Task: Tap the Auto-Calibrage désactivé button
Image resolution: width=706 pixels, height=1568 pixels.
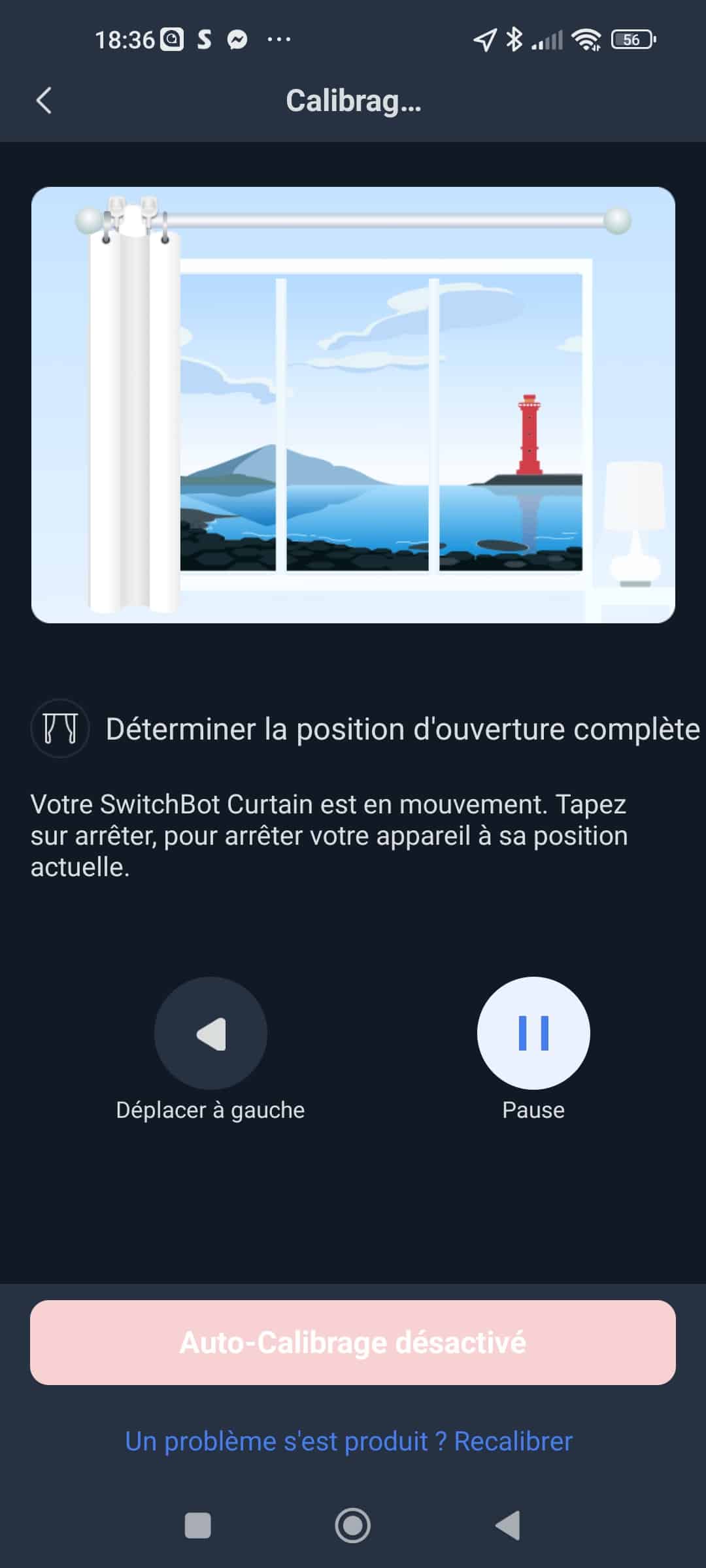Action: [353, 1343]
